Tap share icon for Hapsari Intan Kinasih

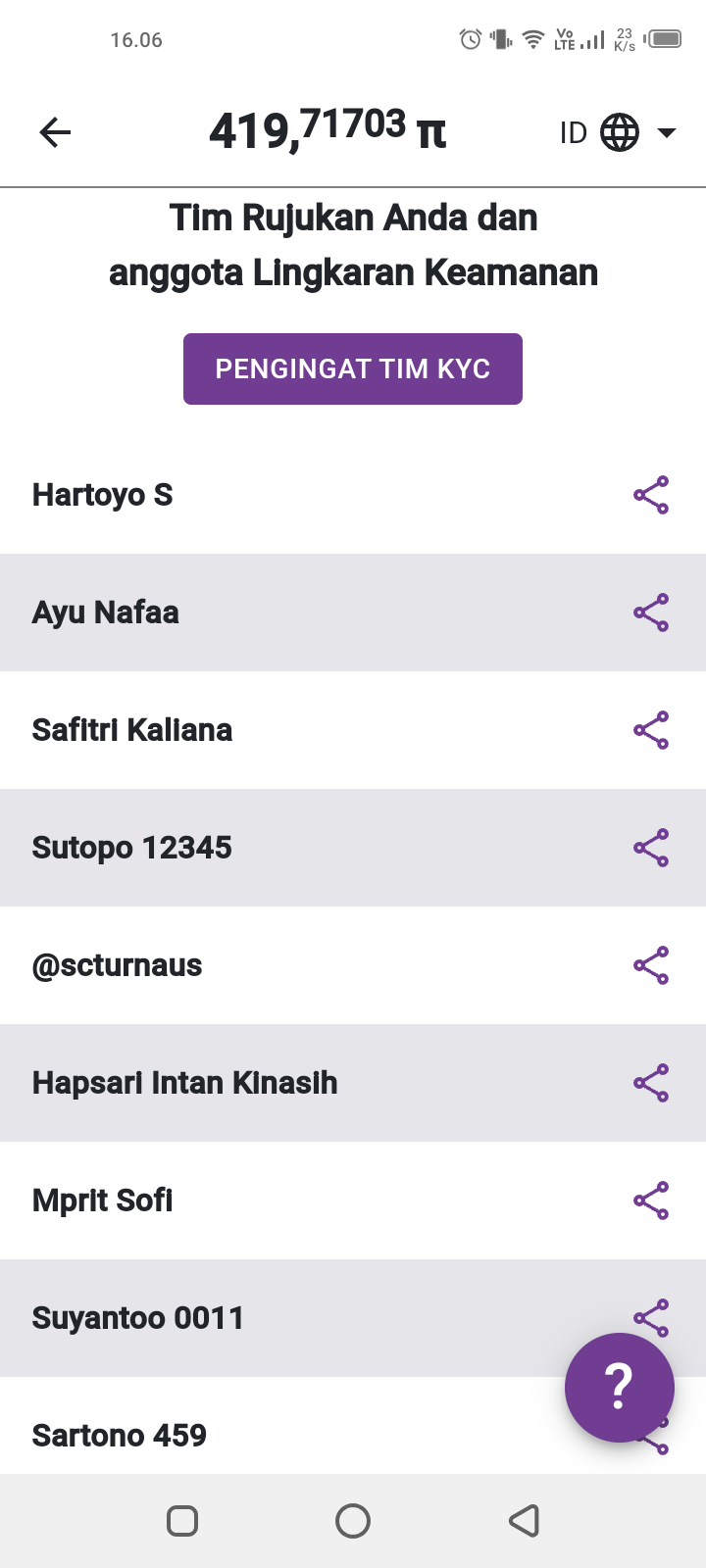pyautogui.click(x=651, y=1083)
